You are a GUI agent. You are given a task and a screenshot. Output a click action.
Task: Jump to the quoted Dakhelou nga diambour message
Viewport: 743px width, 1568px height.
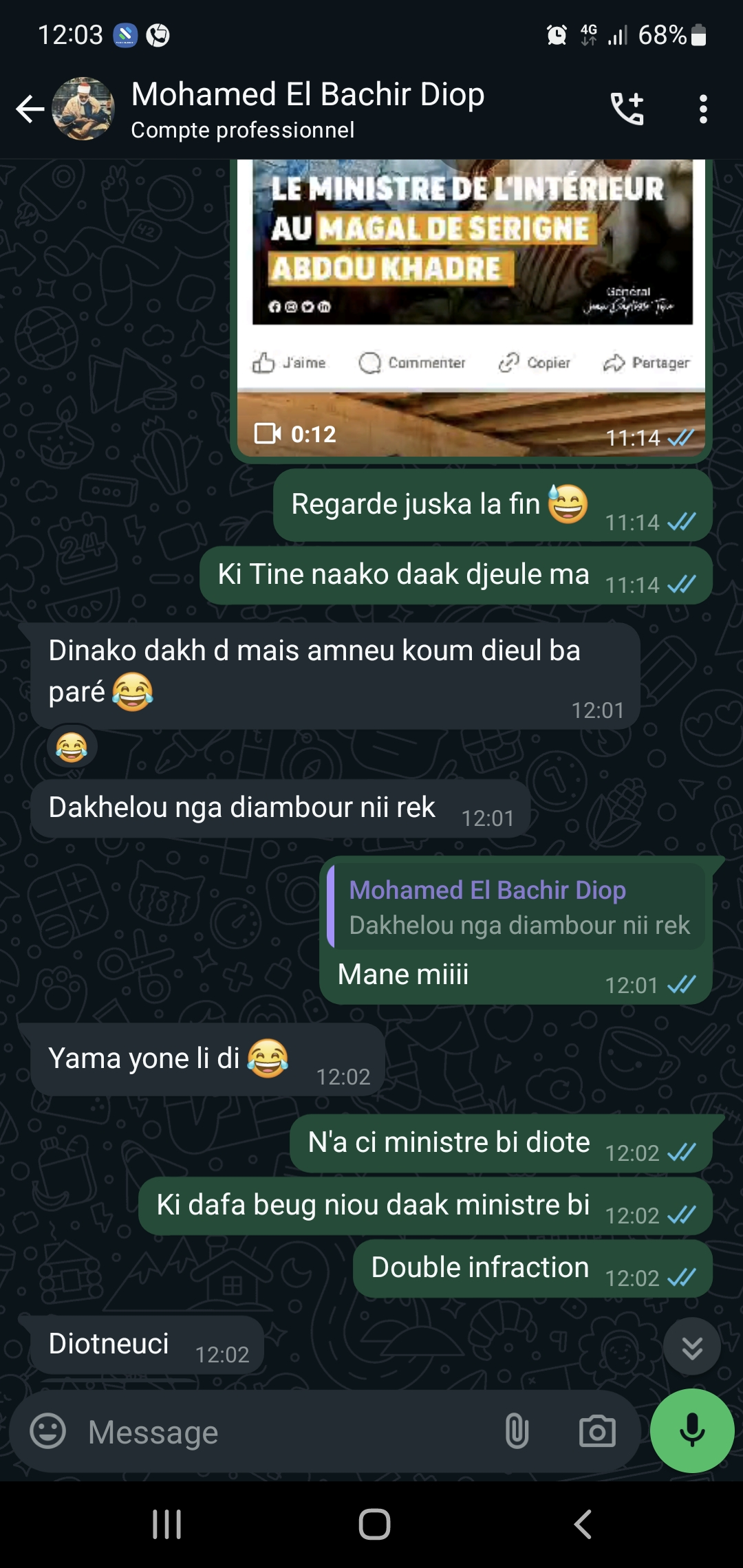(517, 908)
